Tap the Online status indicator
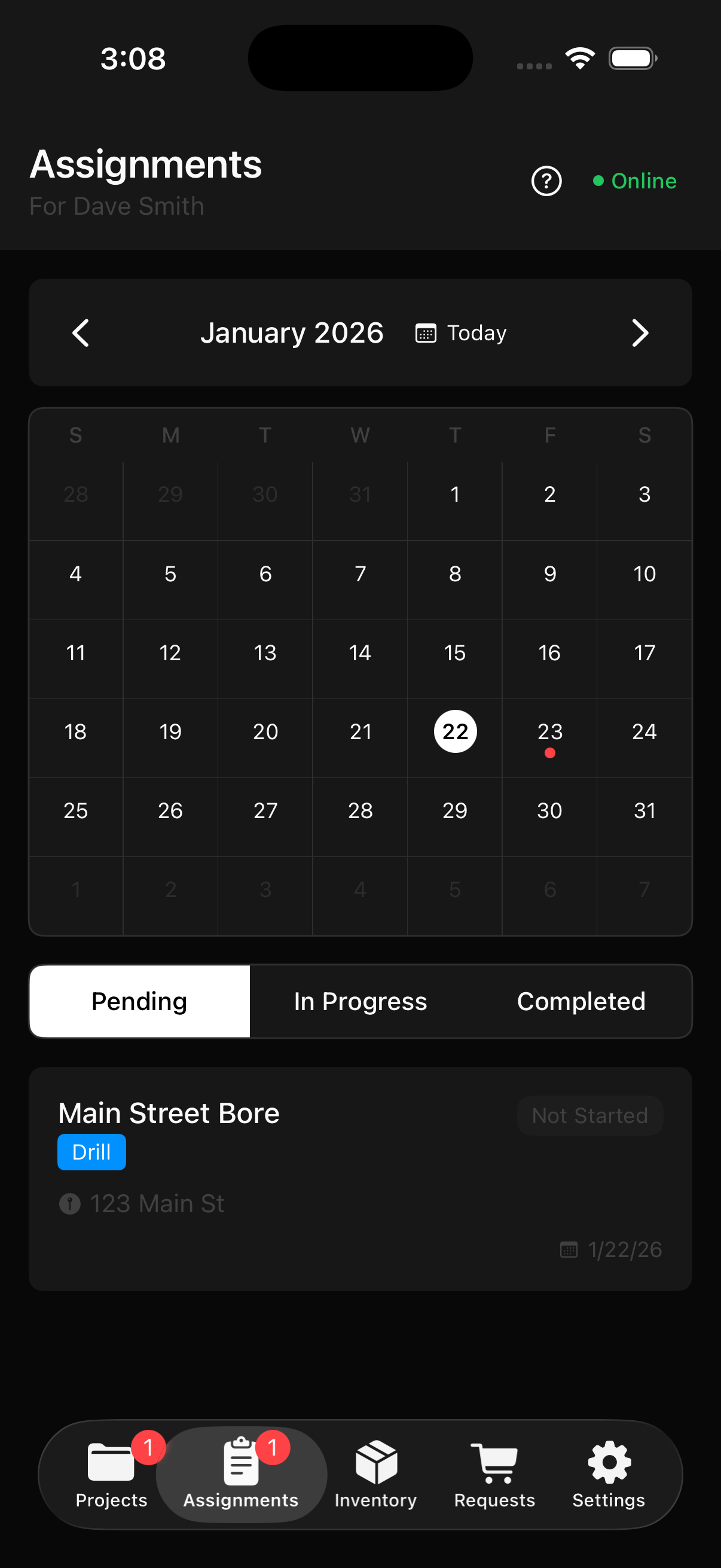 point(636,180)
